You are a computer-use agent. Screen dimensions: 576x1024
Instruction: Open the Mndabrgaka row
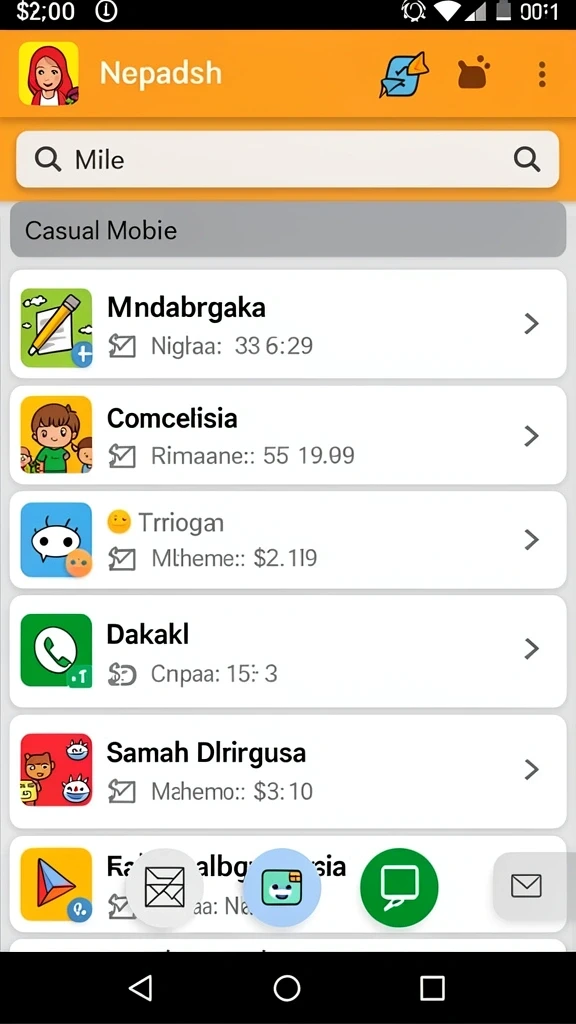pos(288,324)
